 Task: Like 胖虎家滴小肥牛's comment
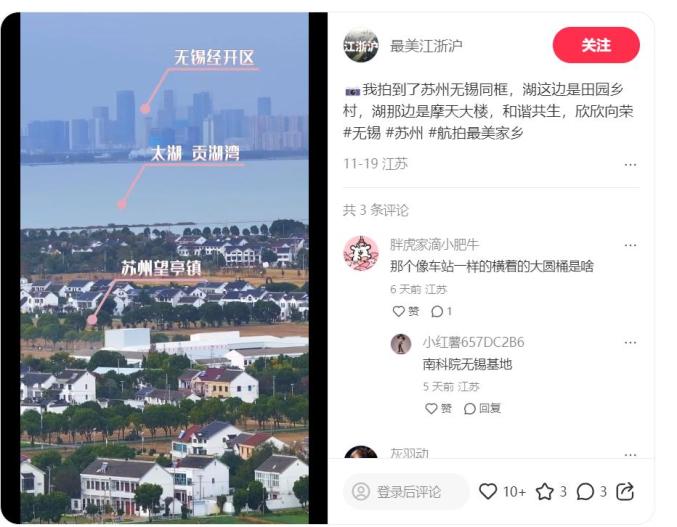pyautogui.click(x=406, y=311)
